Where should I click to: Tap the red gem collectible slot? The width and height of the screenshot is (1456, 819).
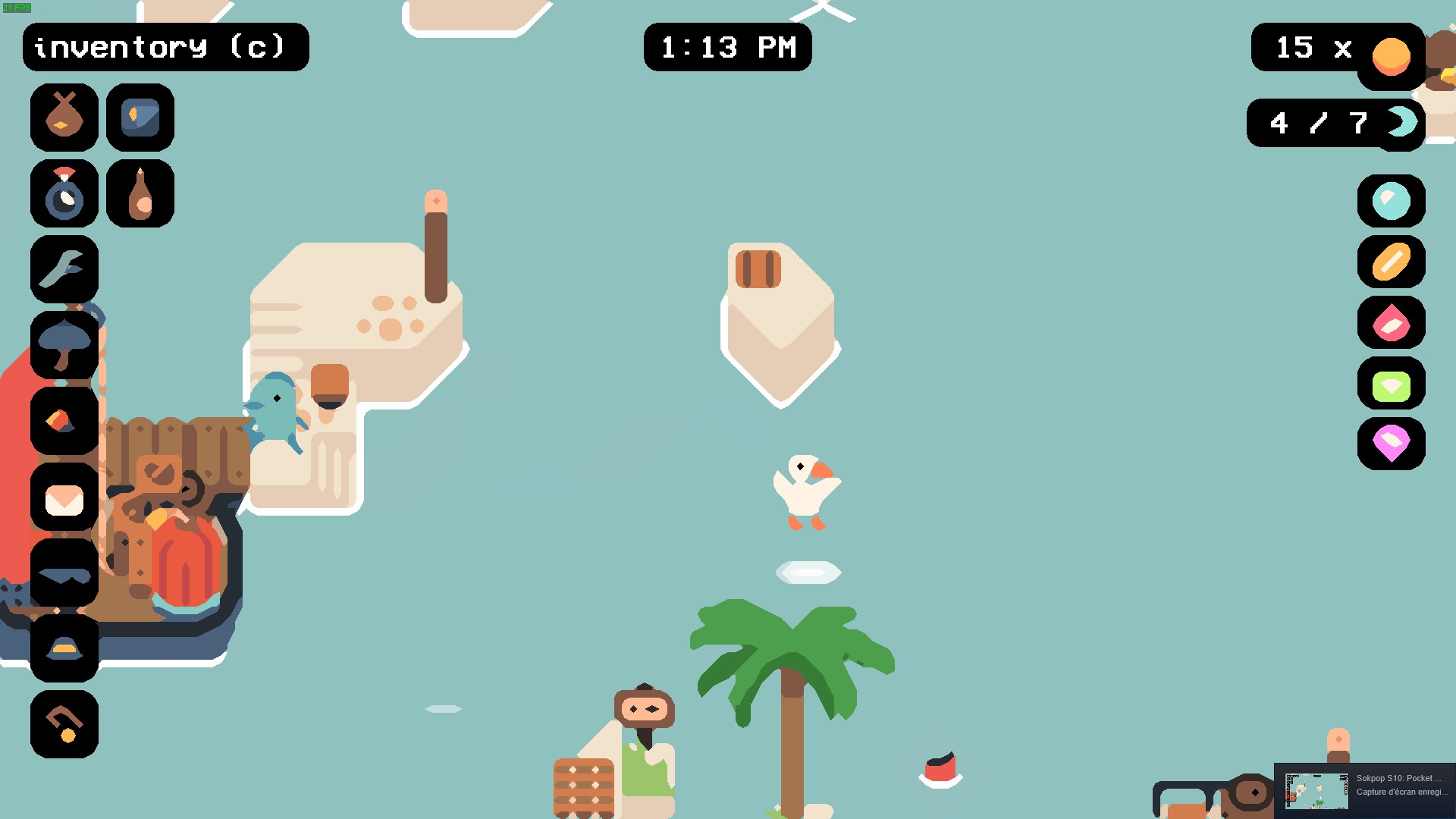(1391, 322)
